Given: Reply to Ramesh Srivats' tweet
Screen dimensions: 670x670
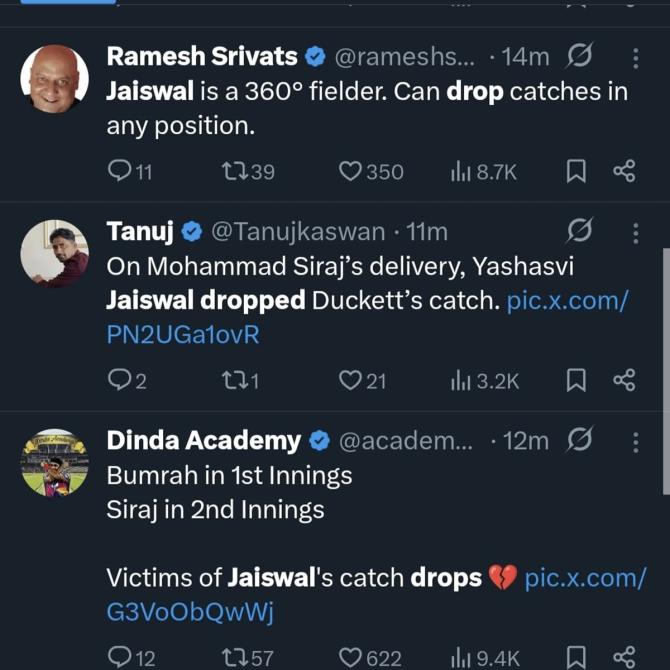Looking at the screenshot, I should 119,172.
